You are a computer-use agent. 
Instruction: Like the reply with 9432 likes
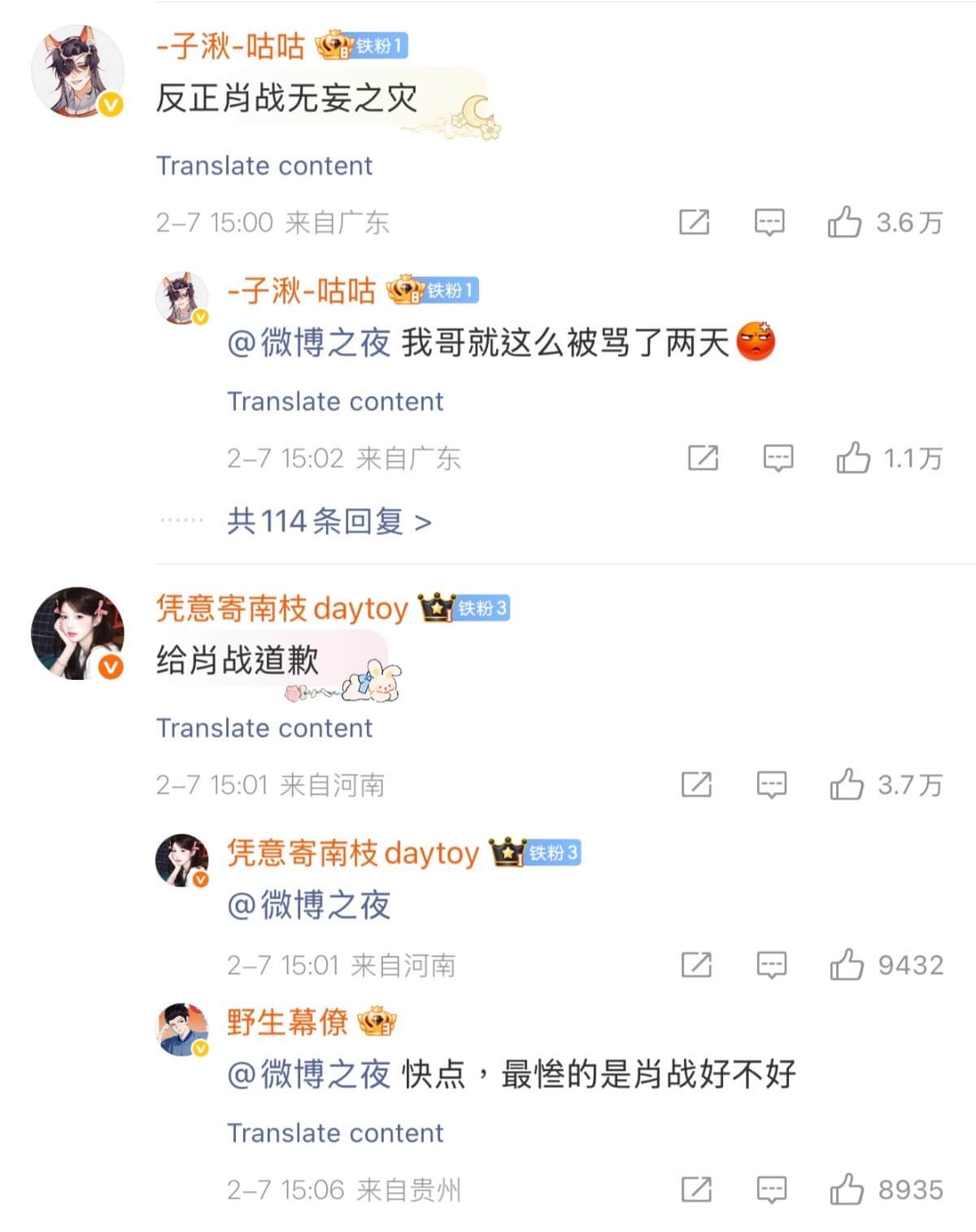[846, 965]
